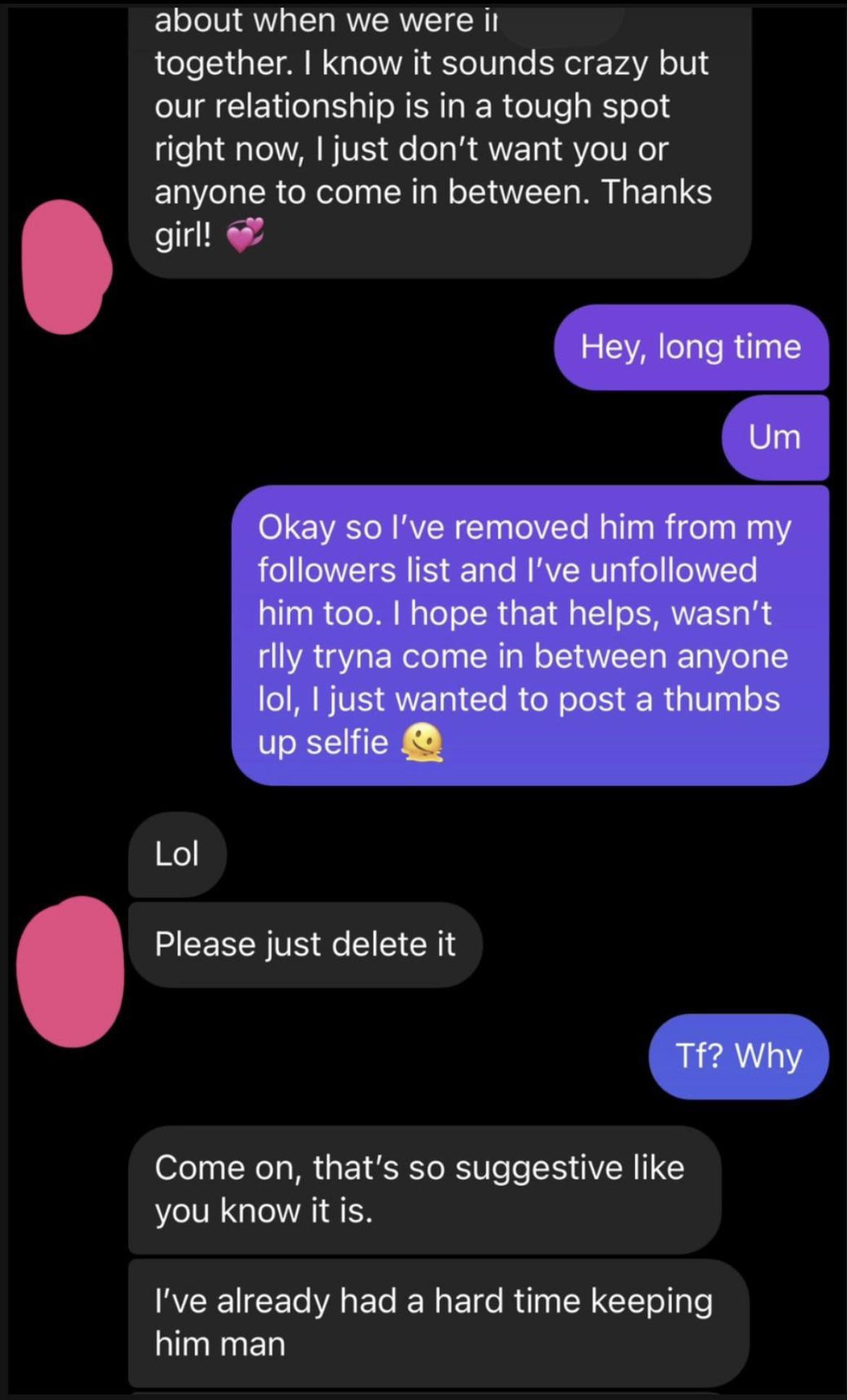Viewport: 847px width, 1400px height.
Task: Open sender's avatar beside "Please just delete it"
Action: pos(69,971)
